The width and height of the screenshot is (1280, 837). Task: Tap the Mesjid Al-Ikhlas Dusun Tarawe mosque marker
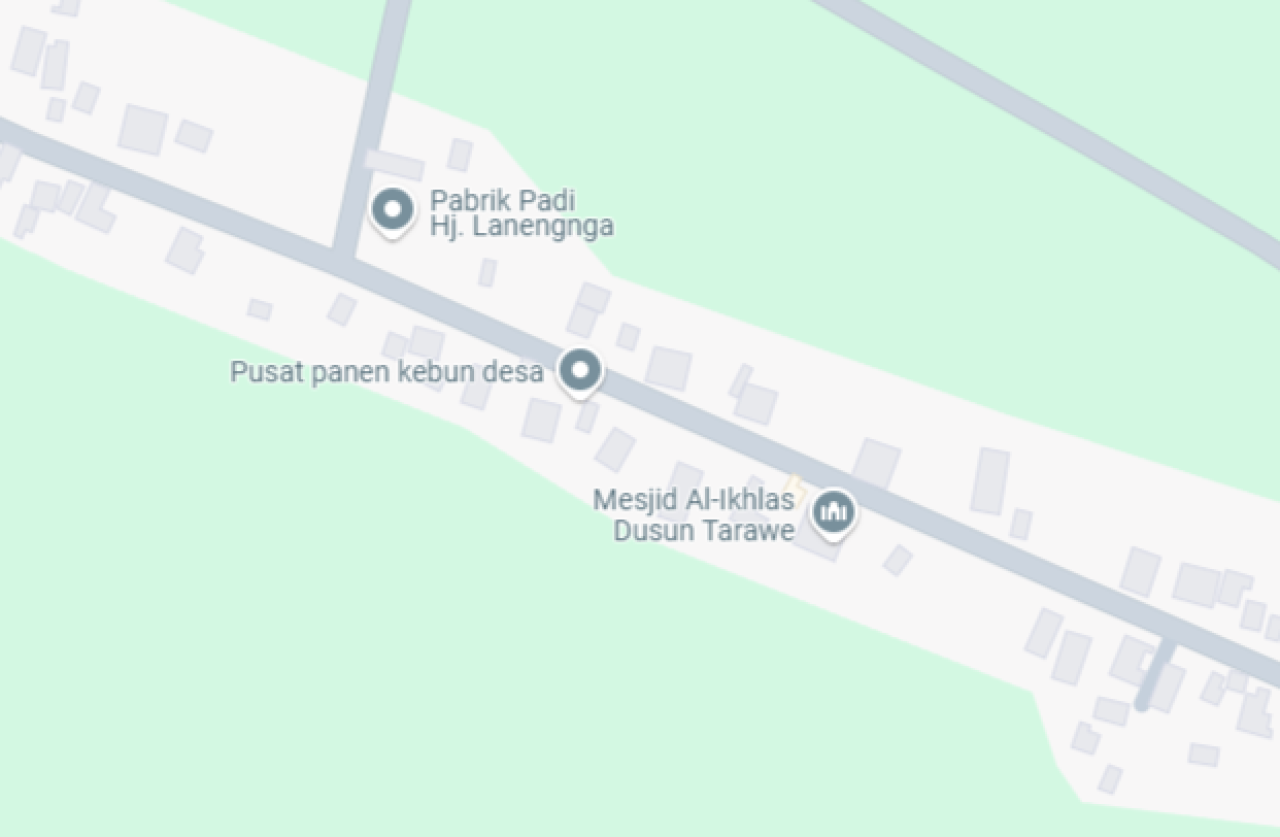[833, 512]
